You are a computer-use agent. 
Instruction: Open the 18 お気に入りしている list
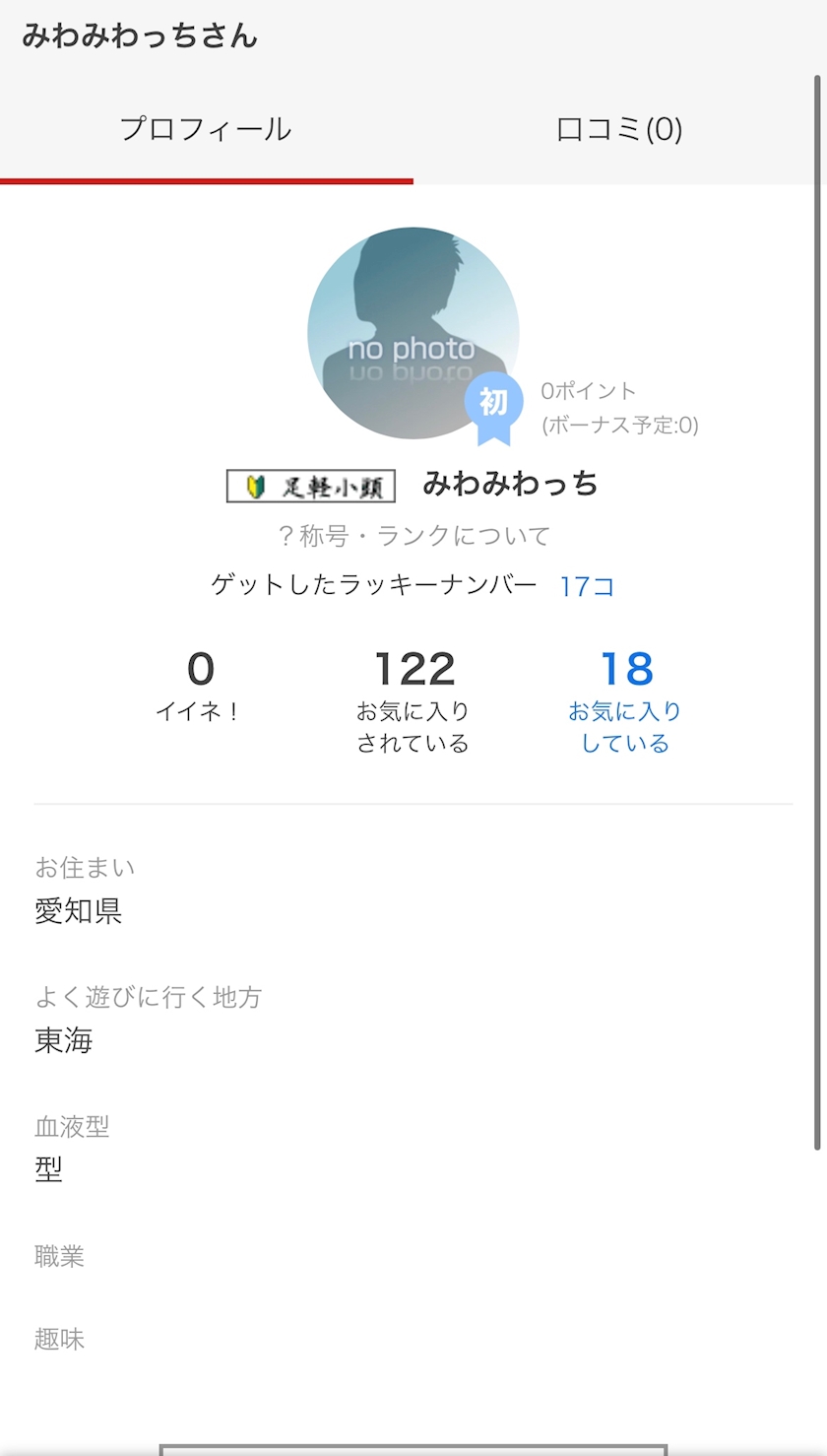point(625,699)
